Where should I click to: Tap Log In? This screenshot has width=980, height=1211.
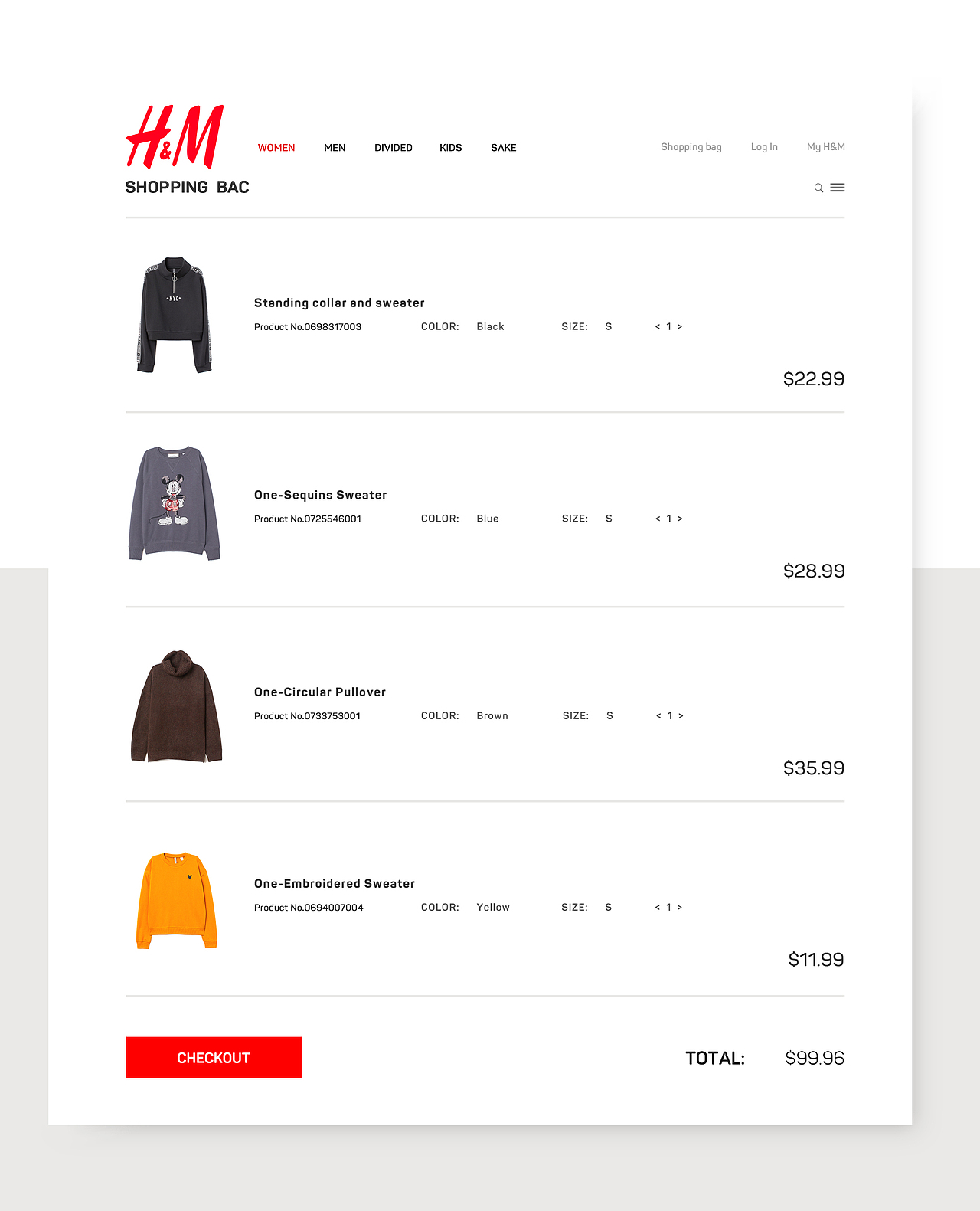(763, 147)
